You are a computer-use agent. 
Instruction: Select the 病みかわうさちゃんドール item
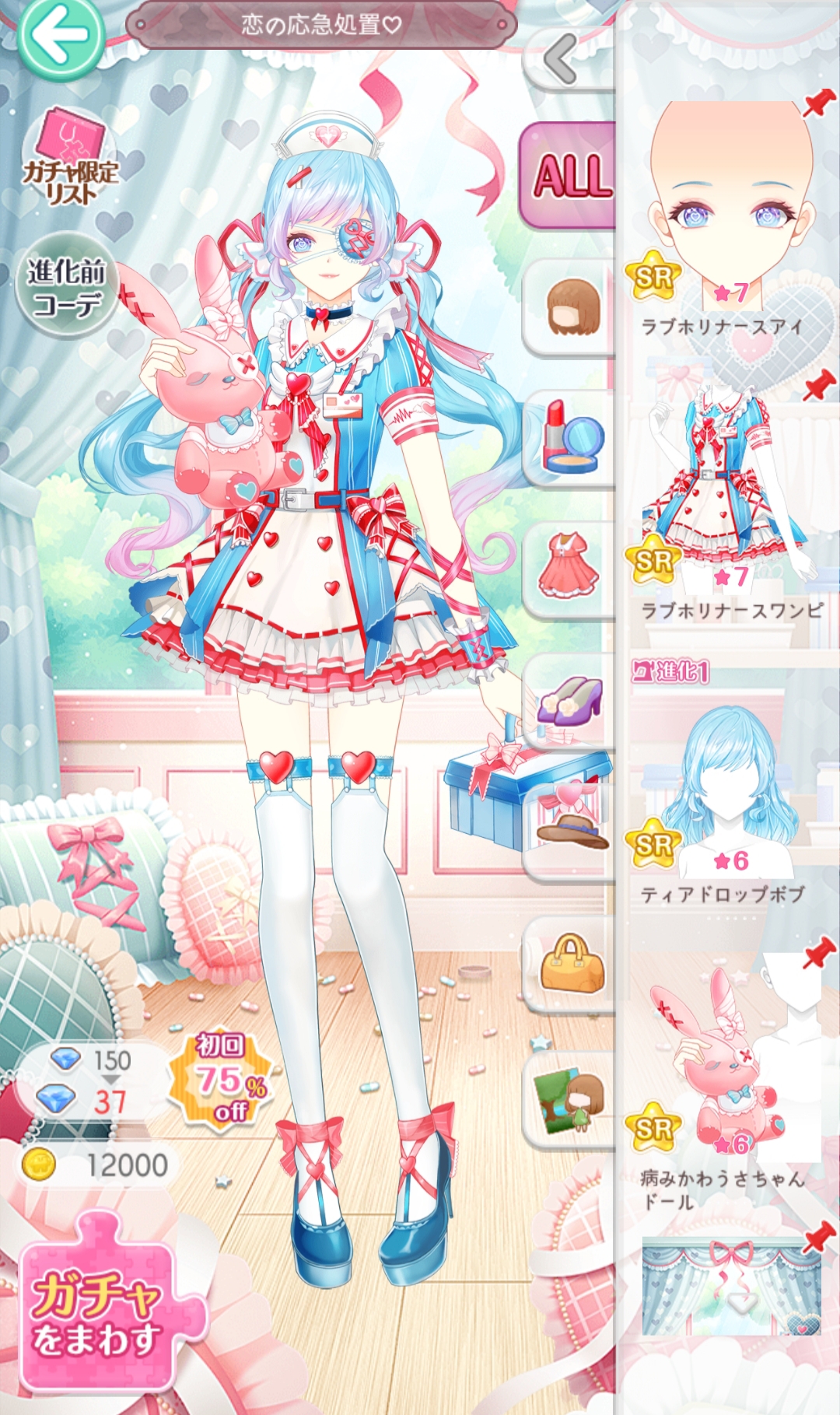pos(730,1081)
